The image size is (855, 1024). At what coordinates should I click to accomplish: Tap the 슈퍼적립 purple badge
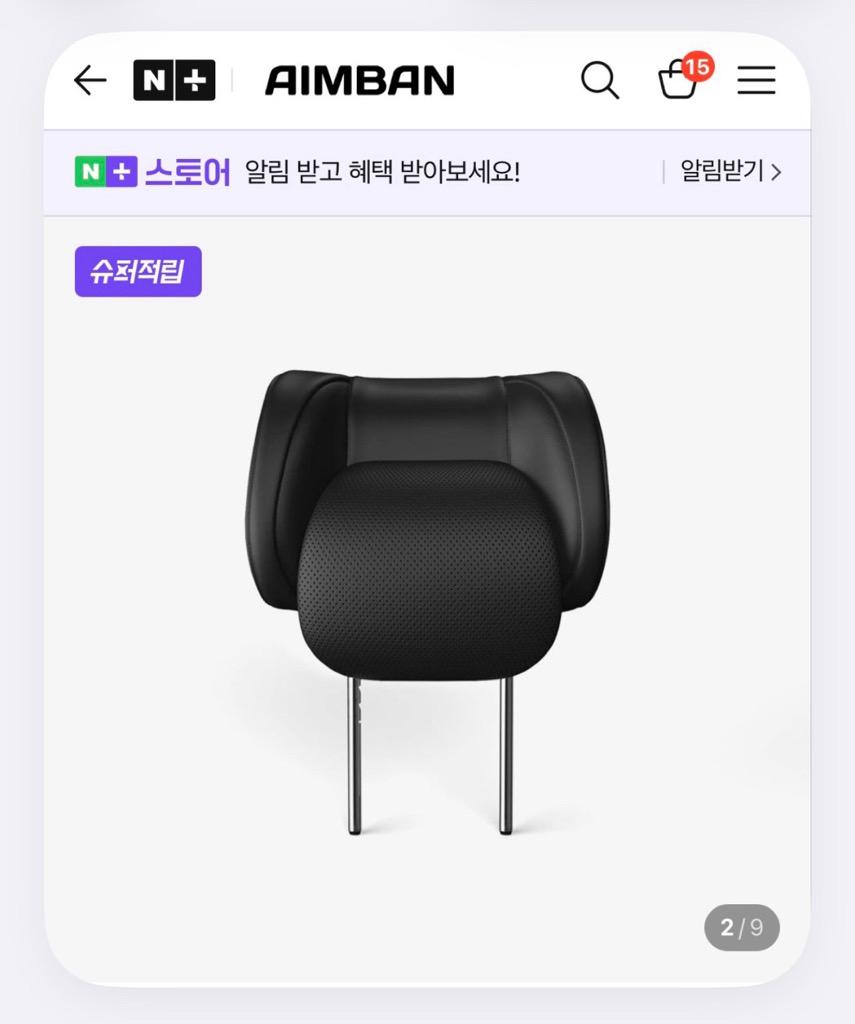pyautogui.click(x=138, y=270)
